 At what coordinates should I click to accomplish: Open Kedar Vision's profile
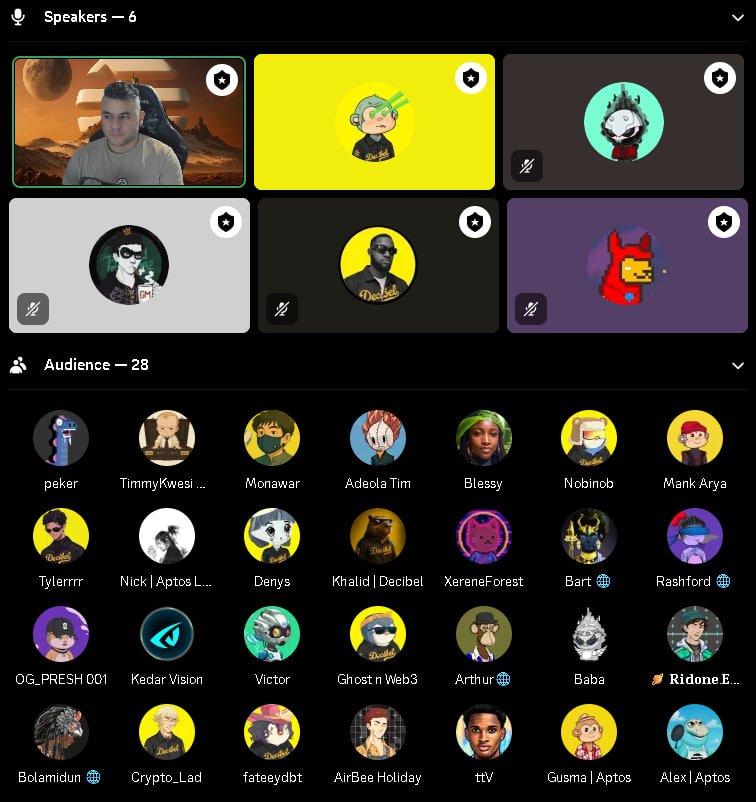tap(167, 635)
